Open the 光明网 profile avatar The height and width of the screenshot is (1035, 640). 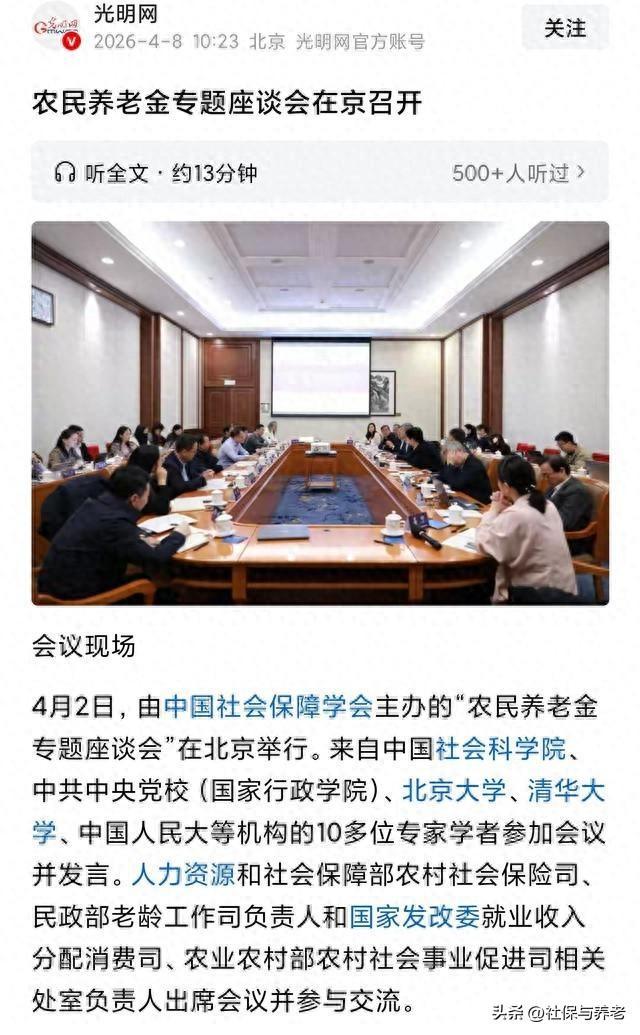coord(56,27)
